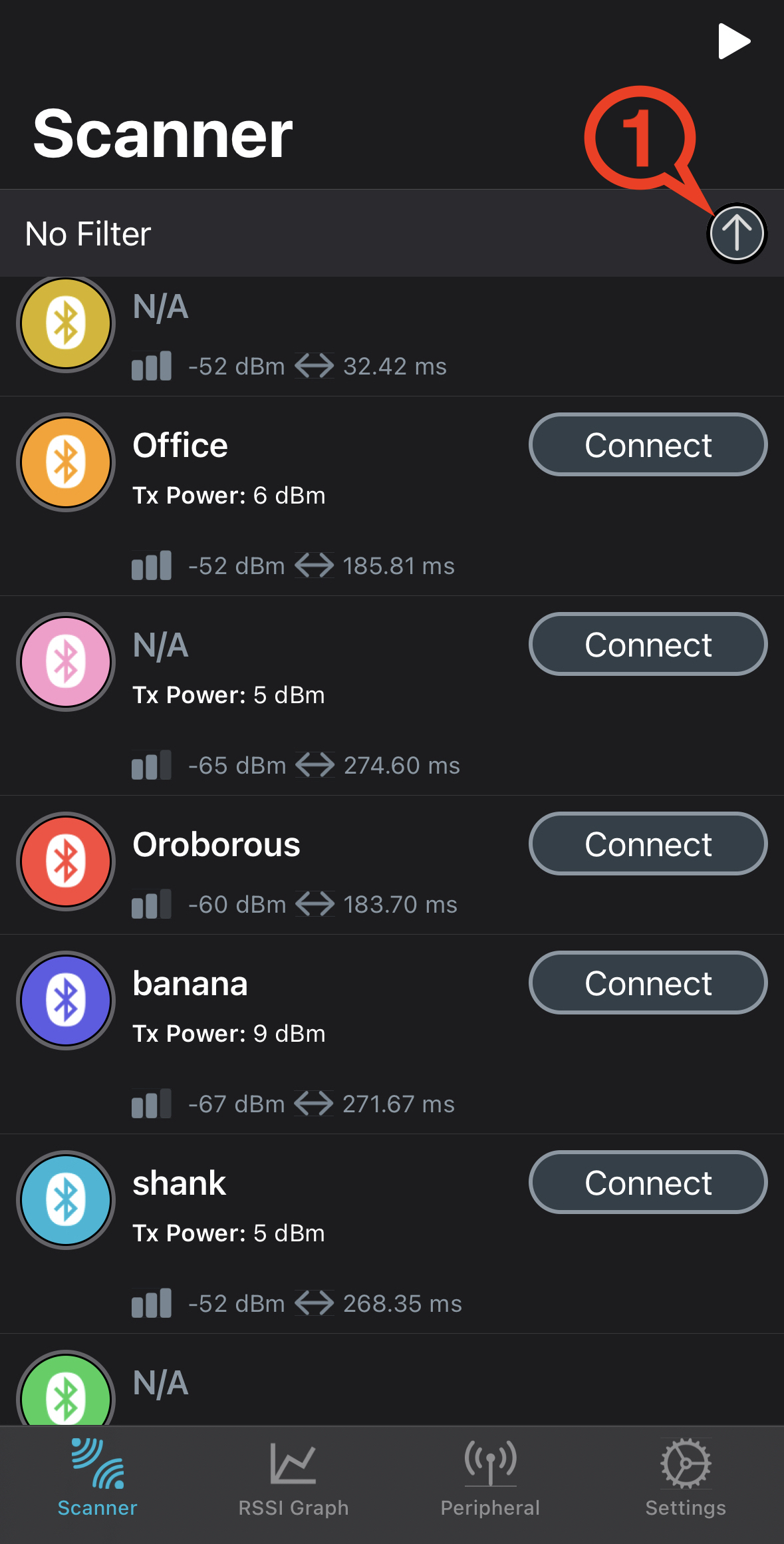This screenshot has height=1544, width=784.
Task: Switch to the RSSI Graph tab
Action: 293,1478
